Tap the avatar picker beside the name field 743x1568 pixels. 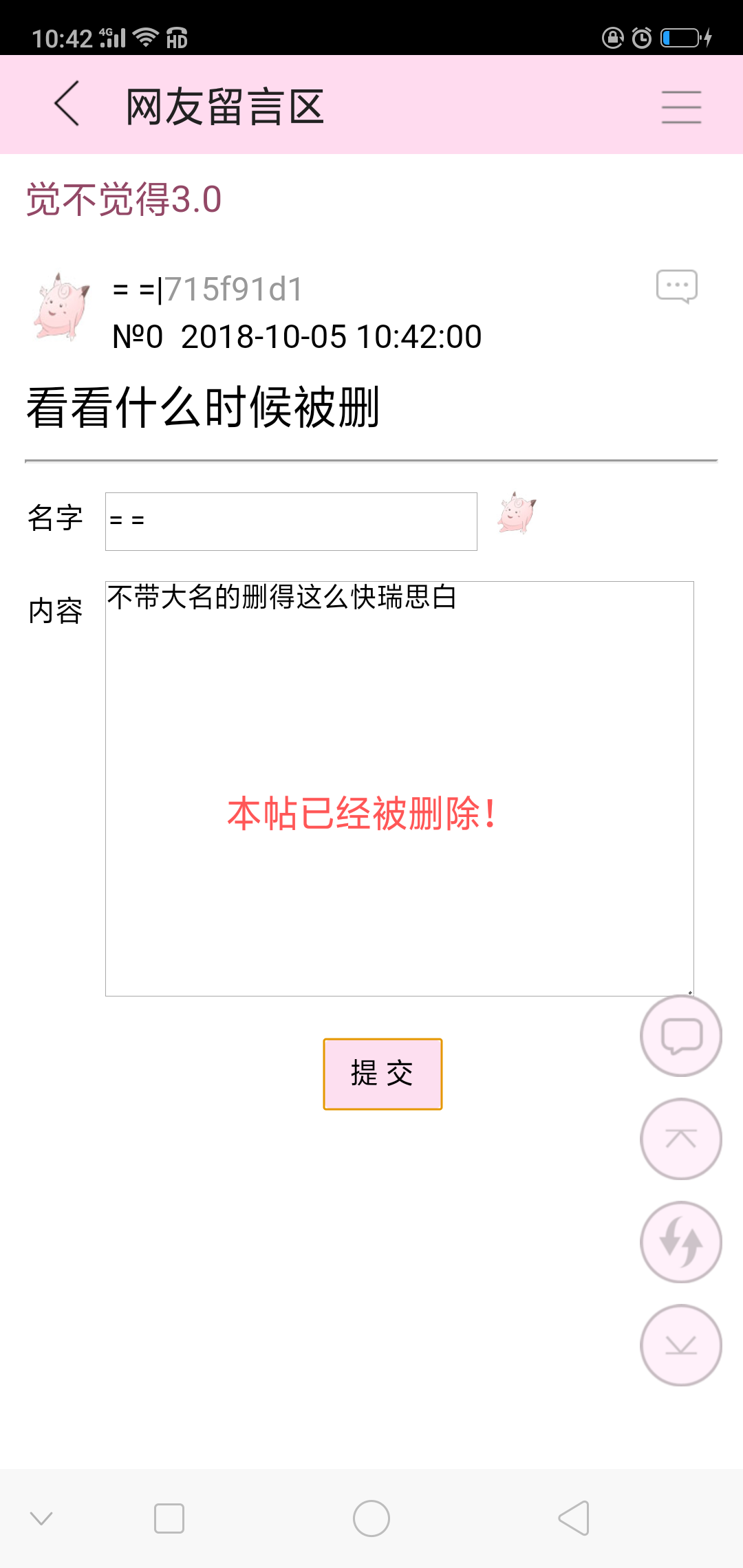[x=517, y=513]
